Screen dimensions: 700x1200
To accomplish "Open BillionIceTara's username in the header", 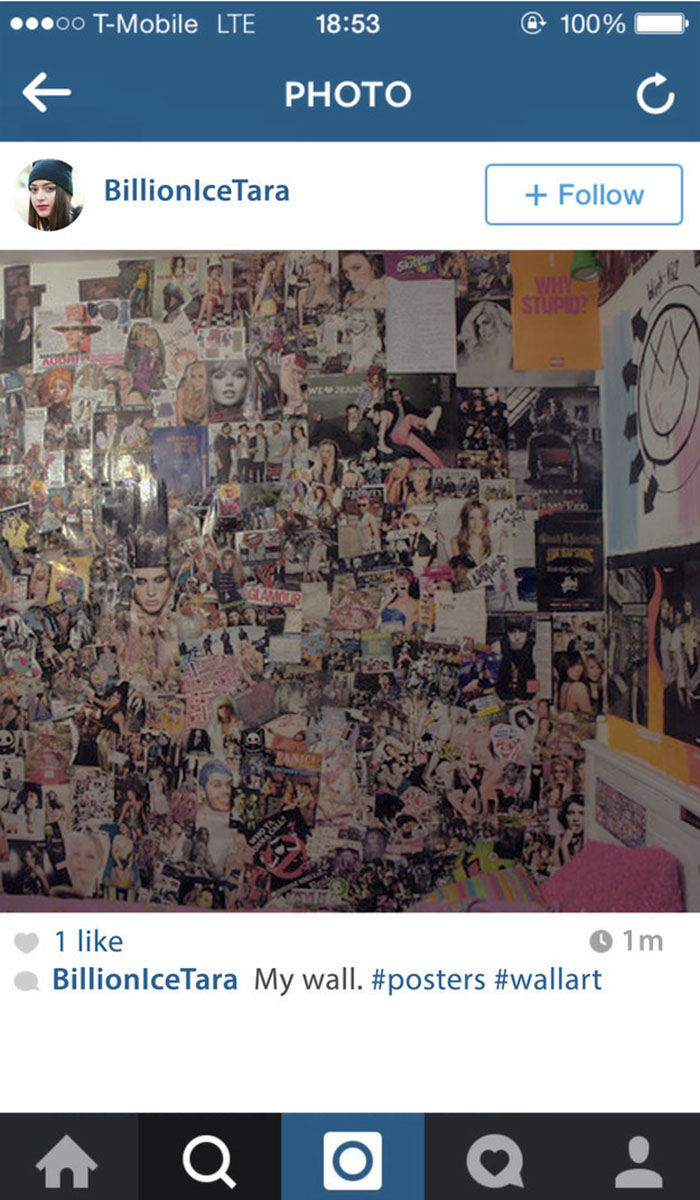I will coord(197,190).
